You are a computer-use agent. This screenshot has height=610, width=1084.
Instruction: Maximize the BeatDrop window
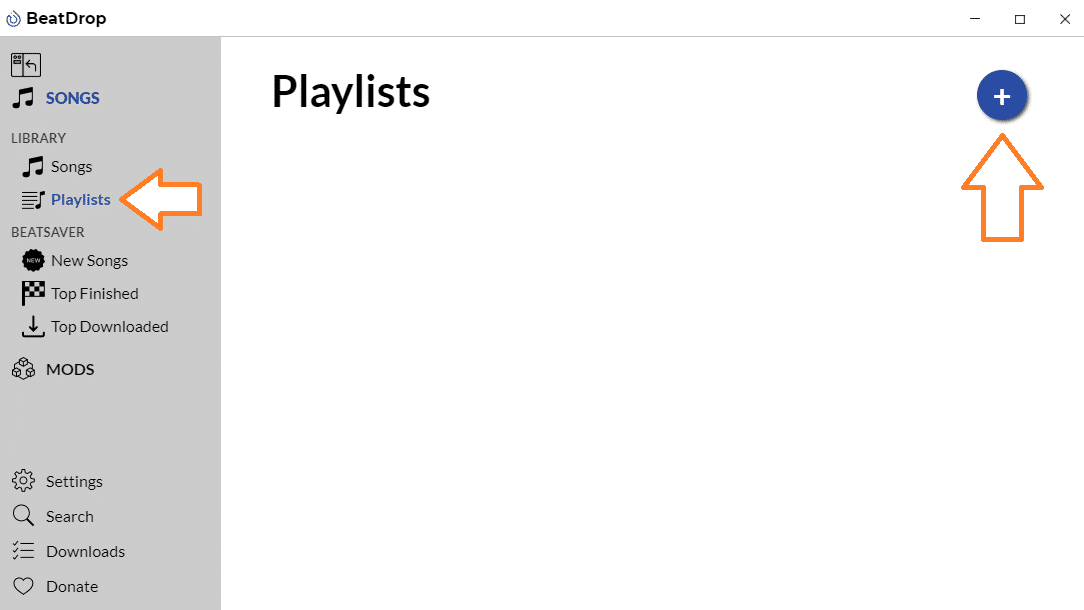(x=1020, y=19)
